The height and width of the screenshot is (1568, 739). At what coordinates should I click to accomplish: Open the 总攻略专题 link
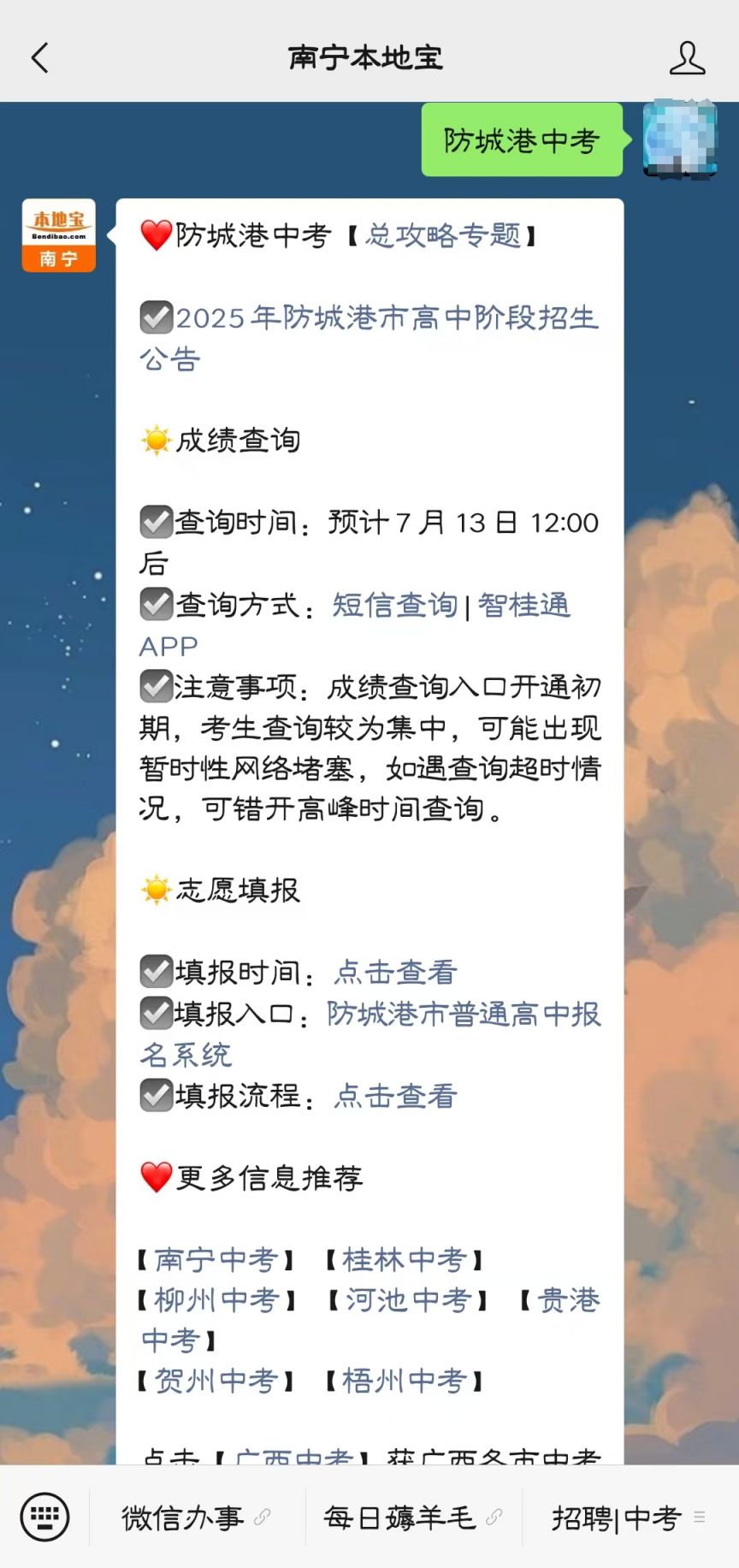tap(443, 235)
